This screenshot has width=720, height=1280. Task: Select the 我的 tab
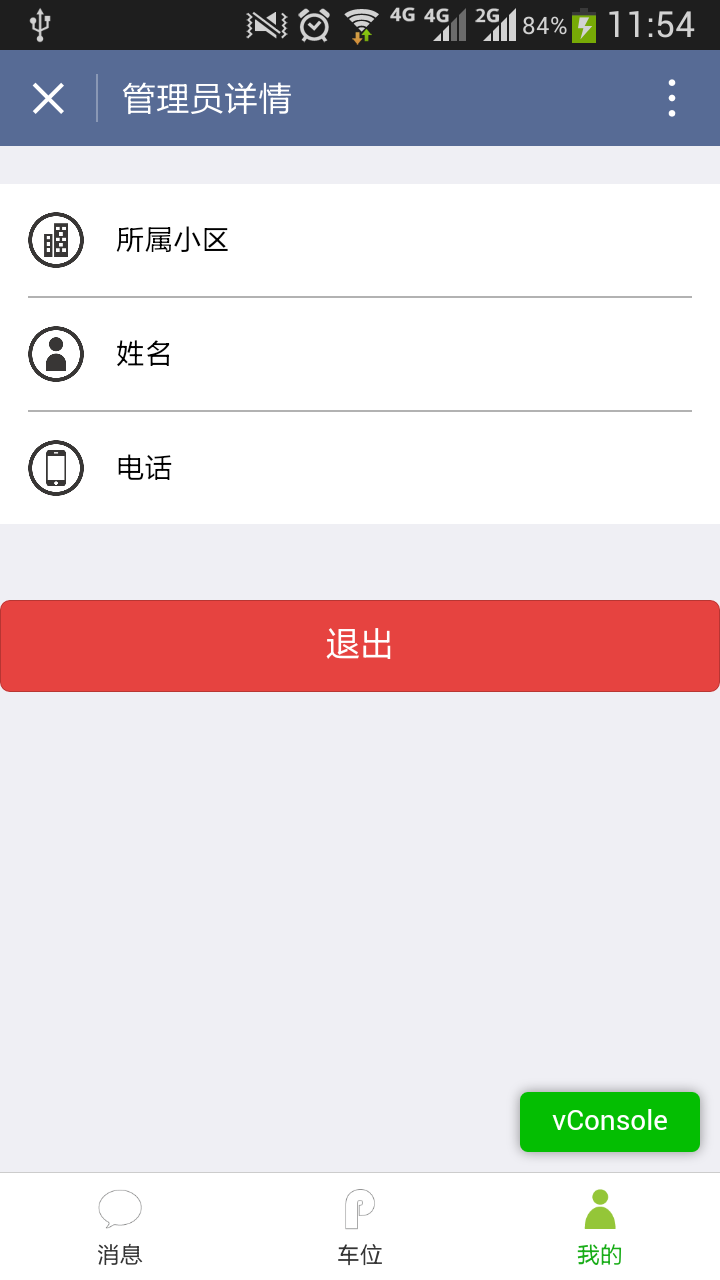click(600, 1227)
